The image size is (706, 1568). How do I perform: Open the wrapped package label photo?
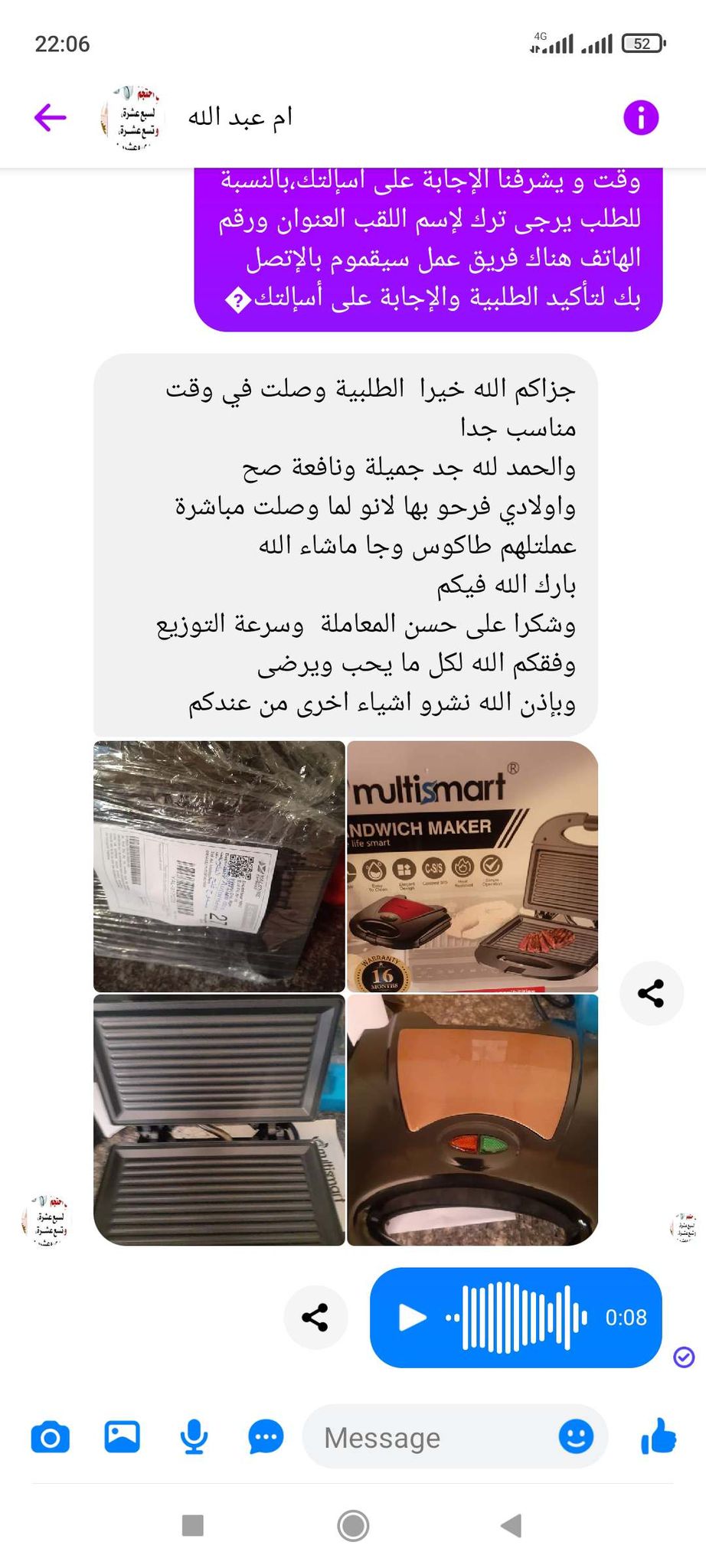click(219, 866)
